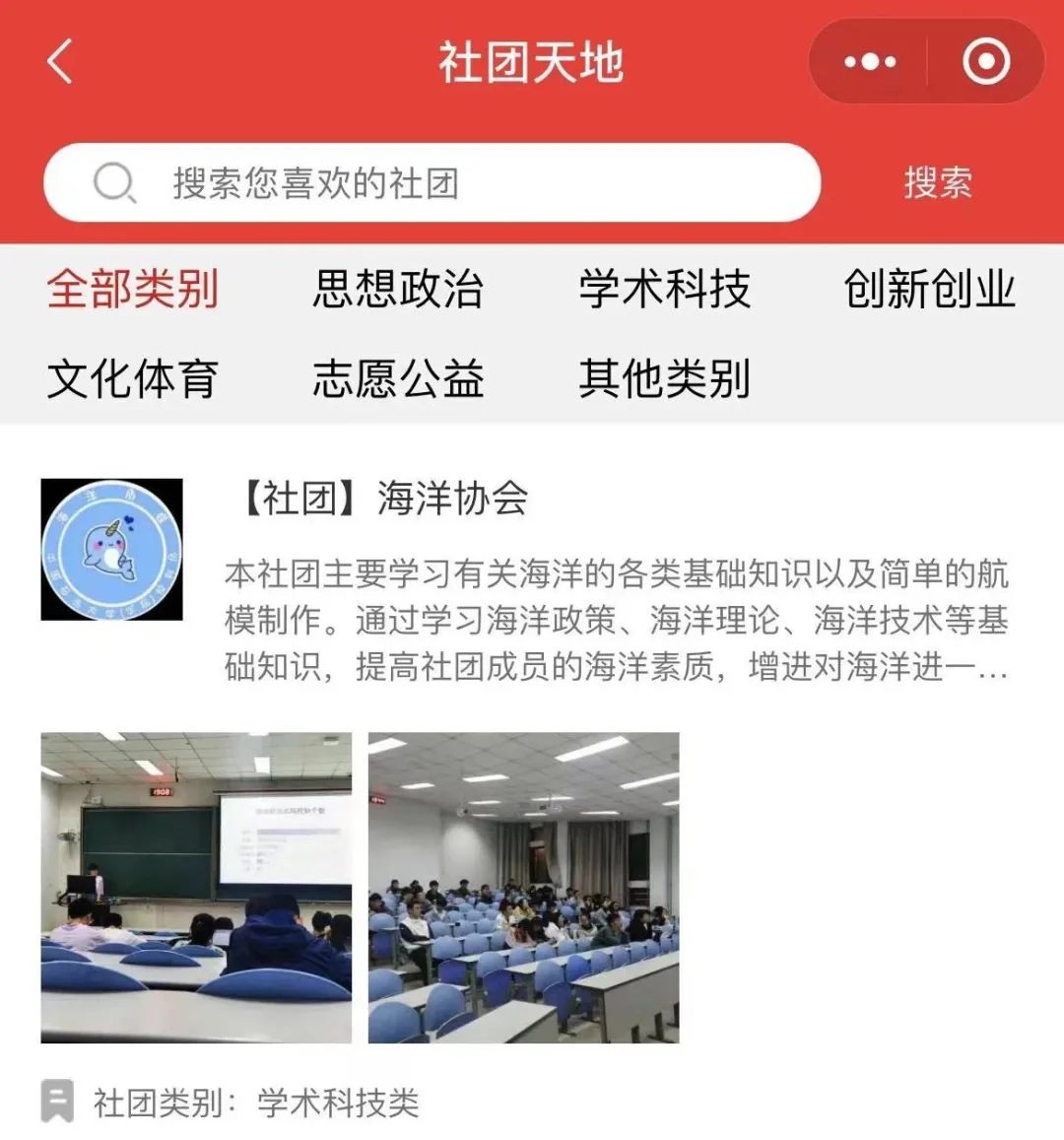View the 海洋协会 photo showing the projector screen
The image size is (1064, 1140).
[196, 887]
